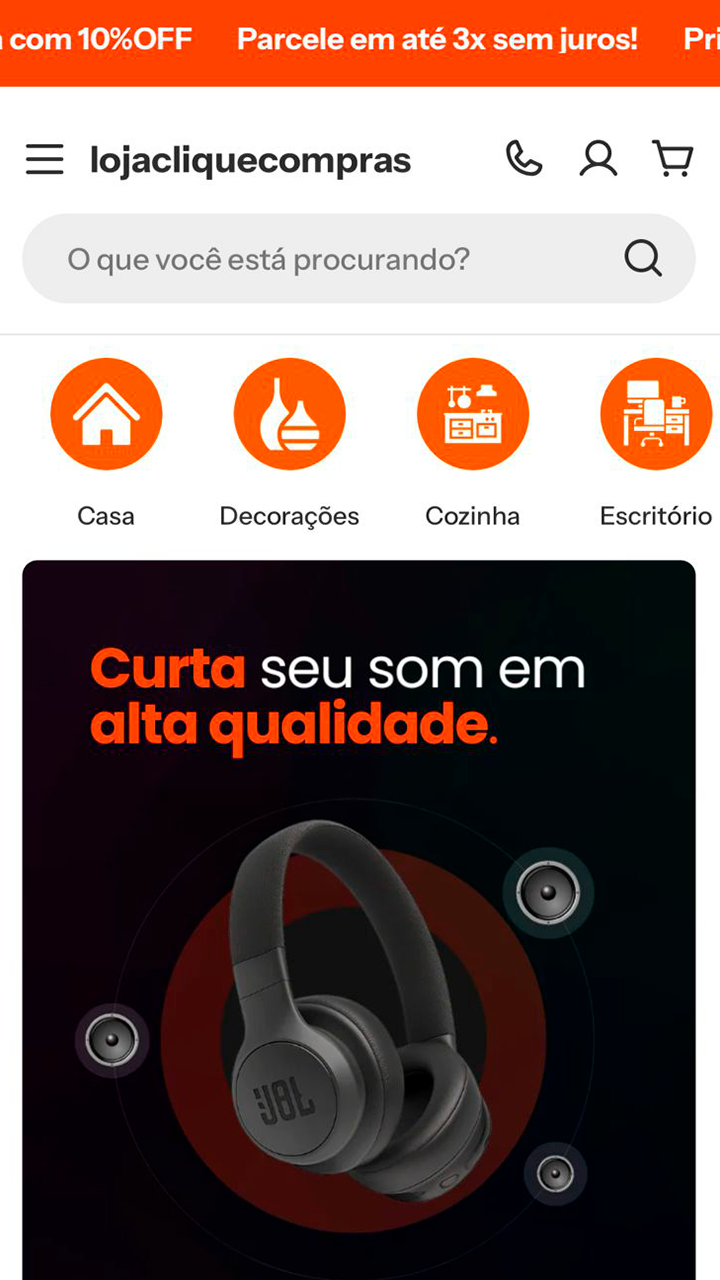Open the Cozinha category icon
Viewport: 720px width, 1280px height.
472,413
